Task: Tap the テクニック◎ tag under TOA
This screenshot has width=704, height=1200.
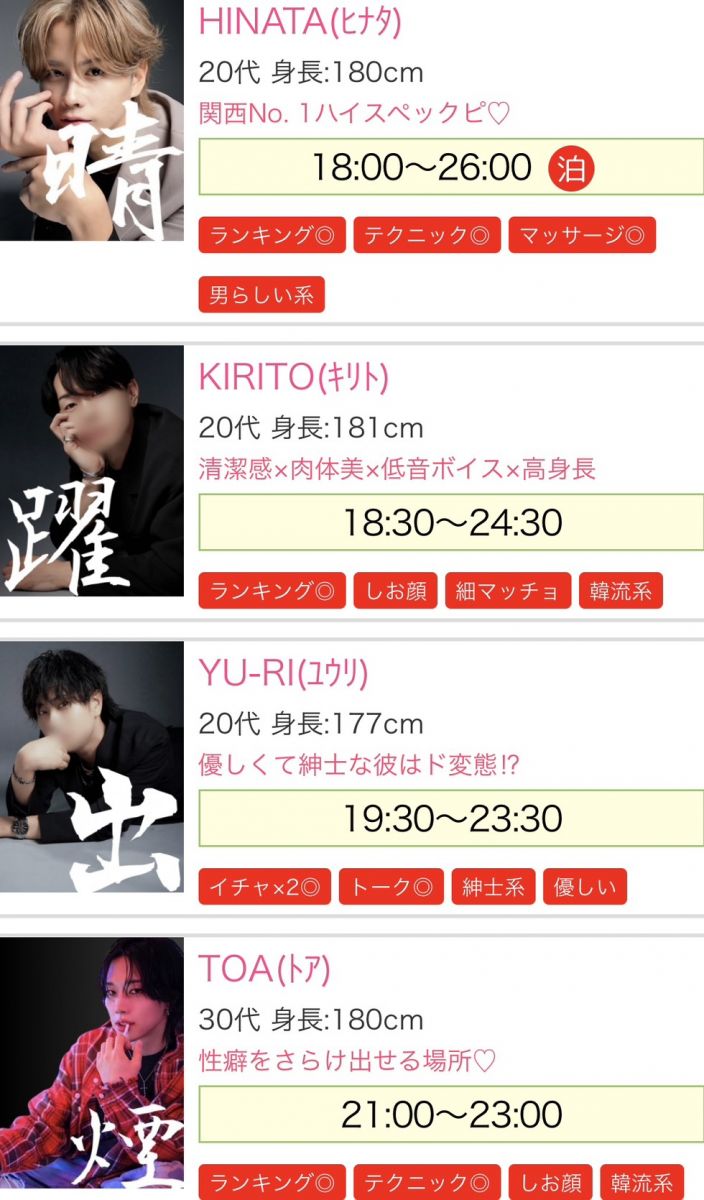Action: tap(426, 1181)
